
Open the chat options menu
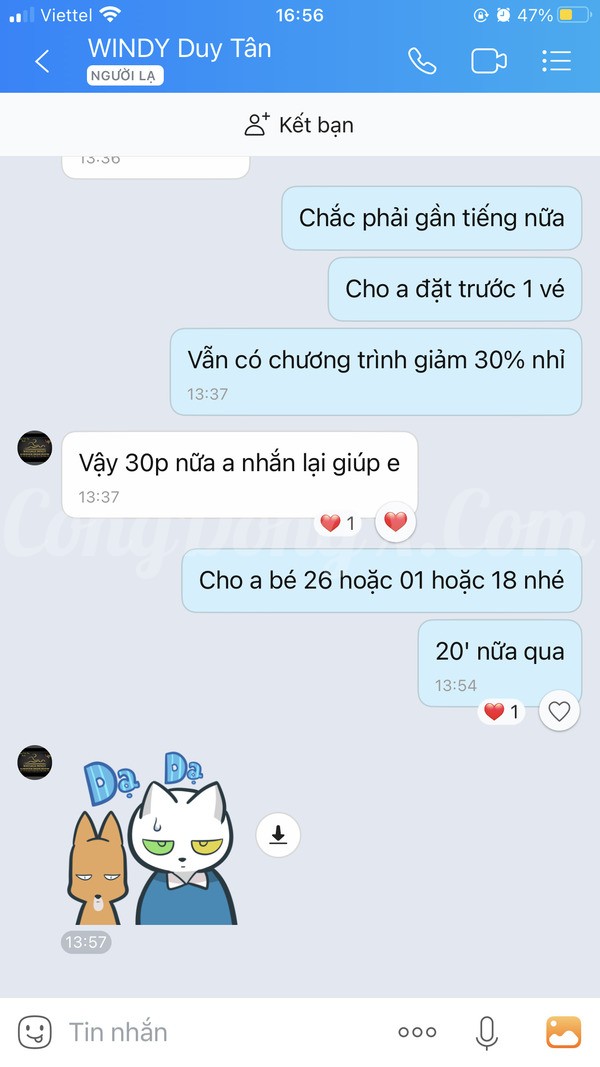coord(556,61)
